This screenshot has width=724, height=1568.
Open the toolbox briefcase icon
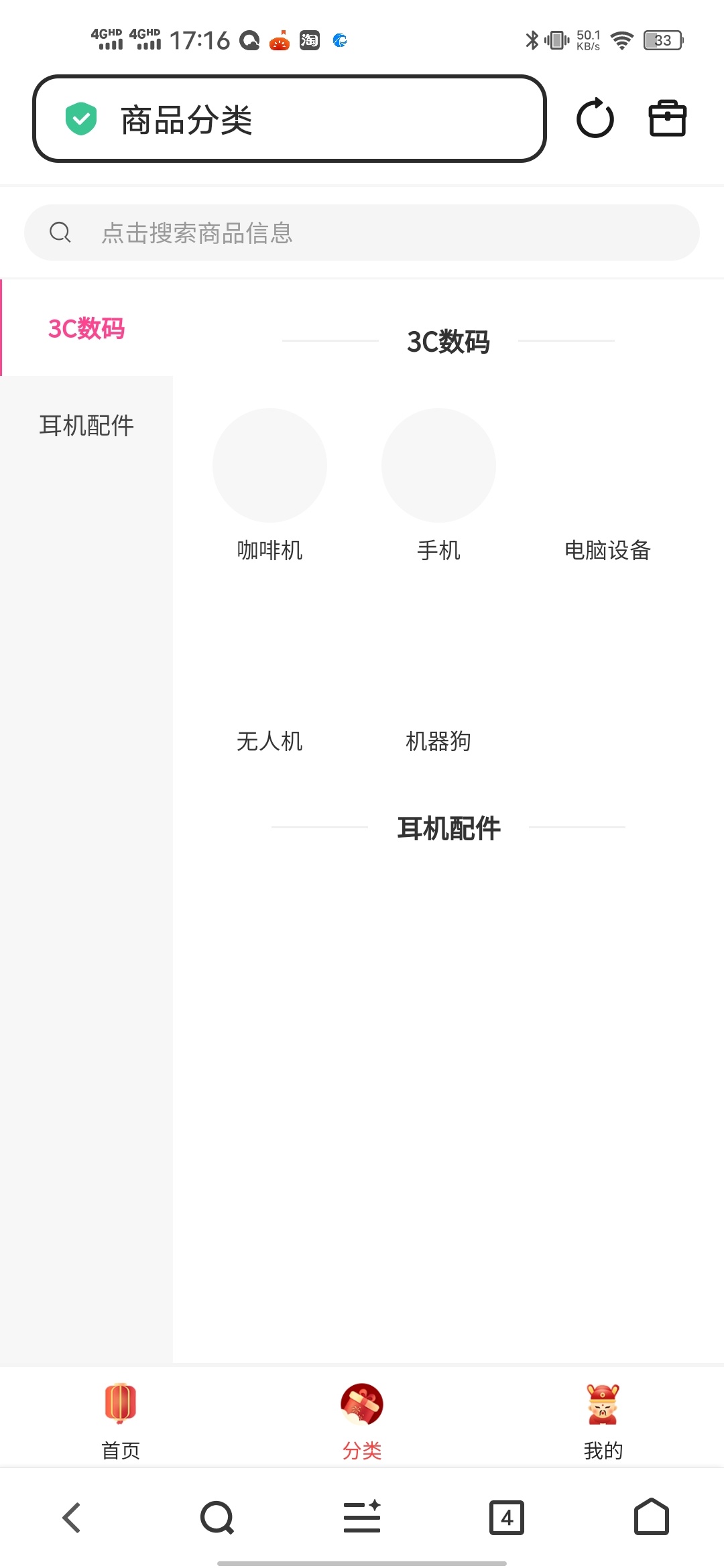click(668, 119)
